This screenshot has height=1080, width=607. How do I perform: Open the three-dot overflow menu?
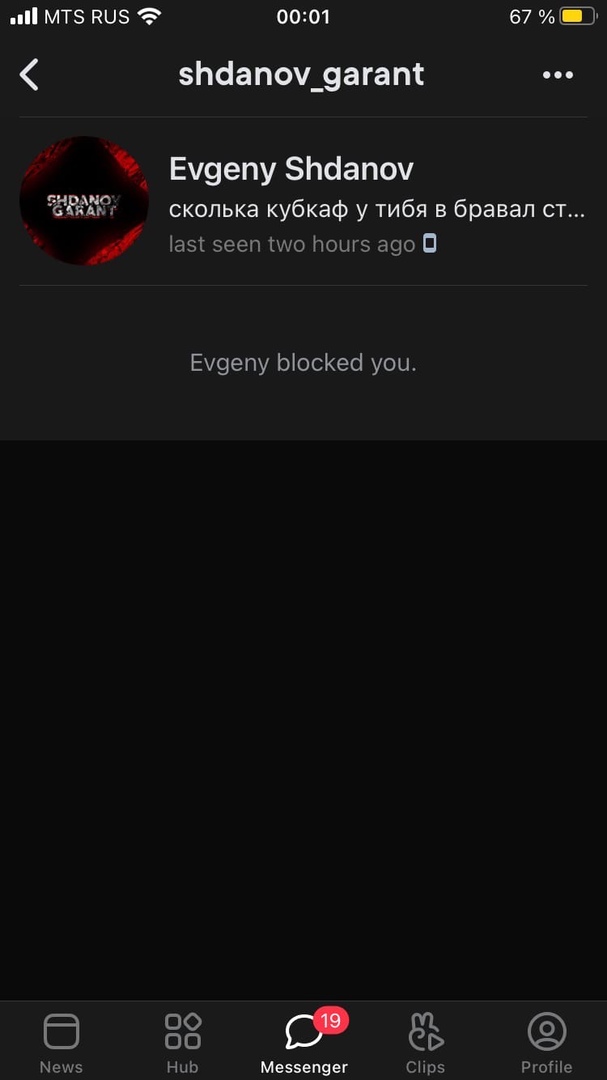point(557,75)
